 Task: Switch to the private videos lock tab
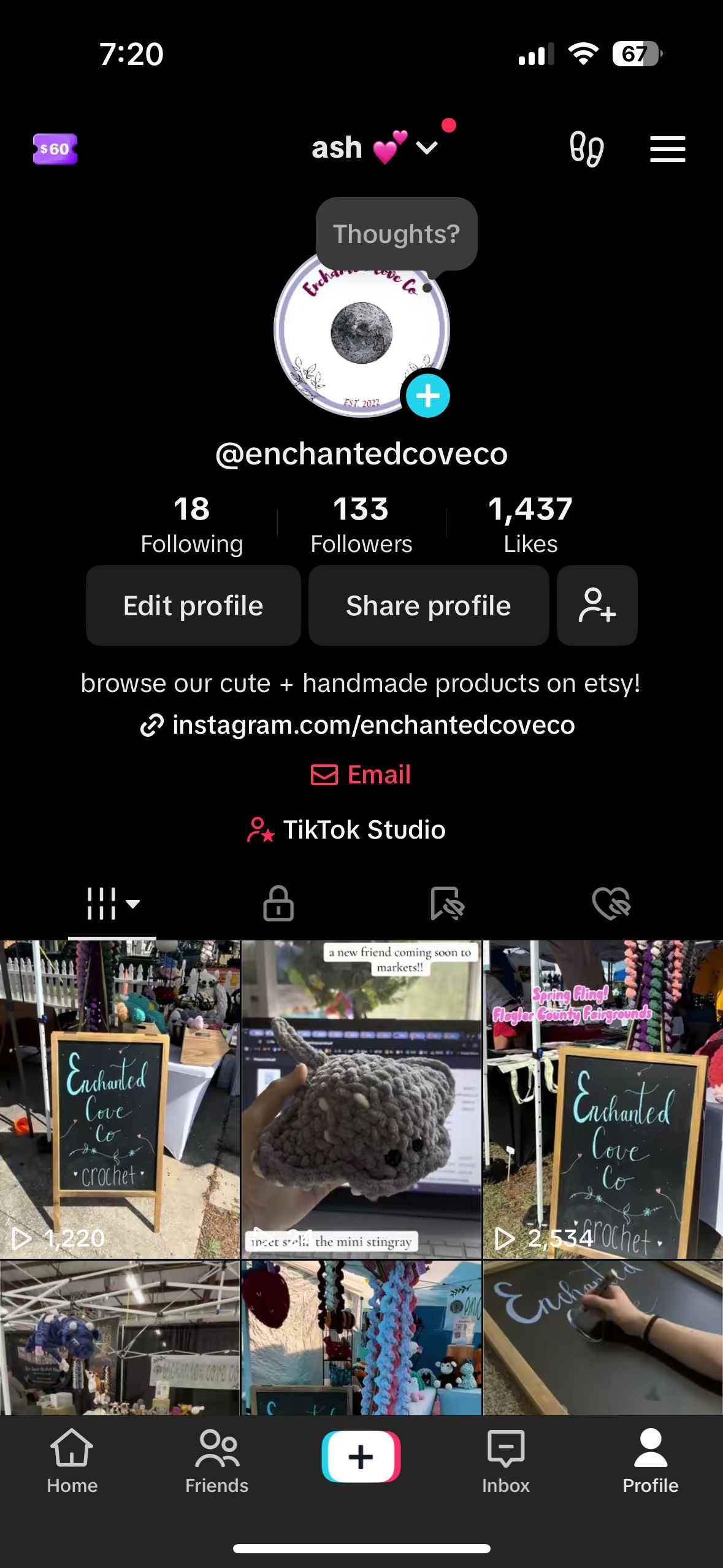click(x=278, y=903)
